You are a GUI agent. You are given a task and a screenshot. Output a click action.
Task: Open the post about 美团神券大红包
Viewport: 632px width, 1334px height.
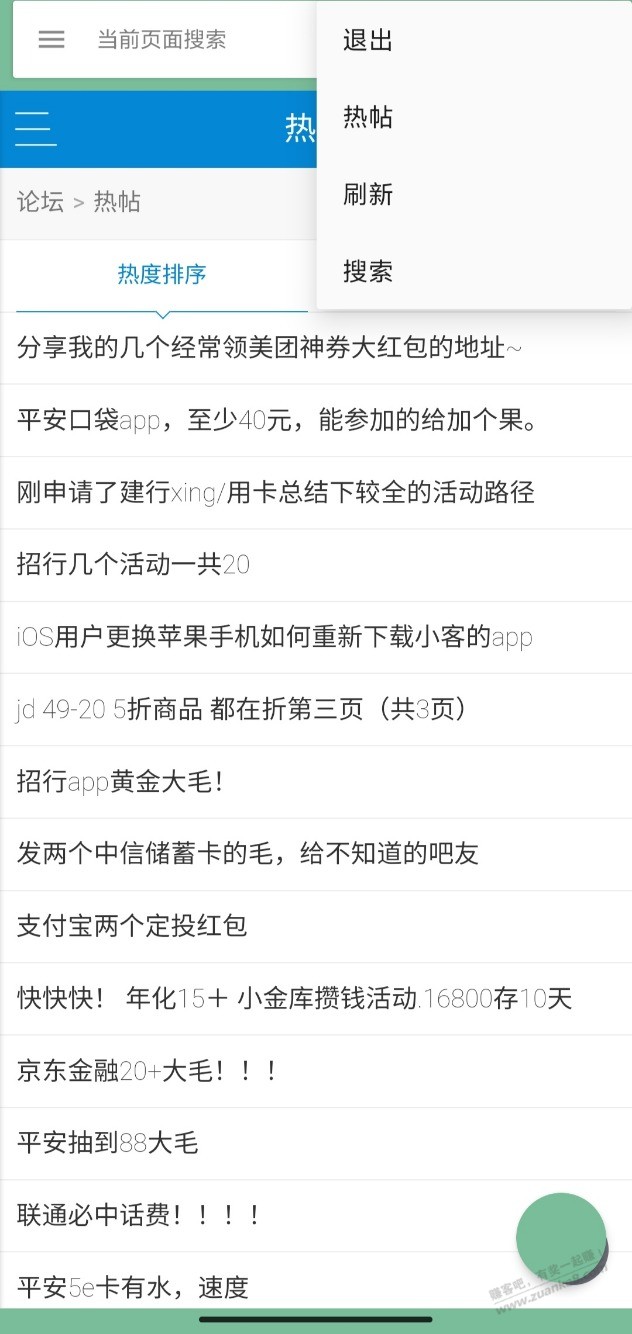click(270, 348)
